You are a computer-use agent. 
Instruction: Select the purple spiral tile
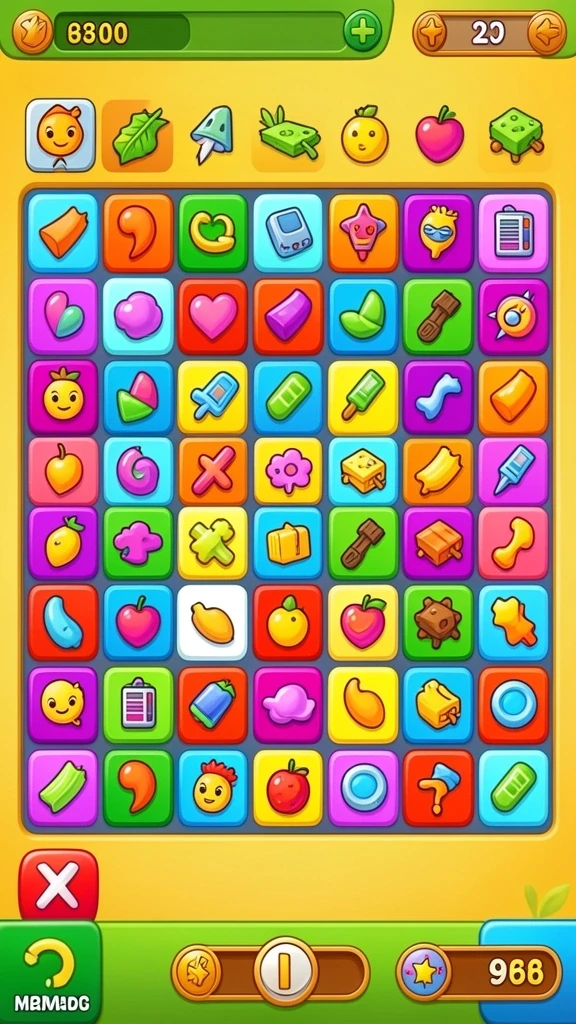pyautogui.click(x=138, y=471)
